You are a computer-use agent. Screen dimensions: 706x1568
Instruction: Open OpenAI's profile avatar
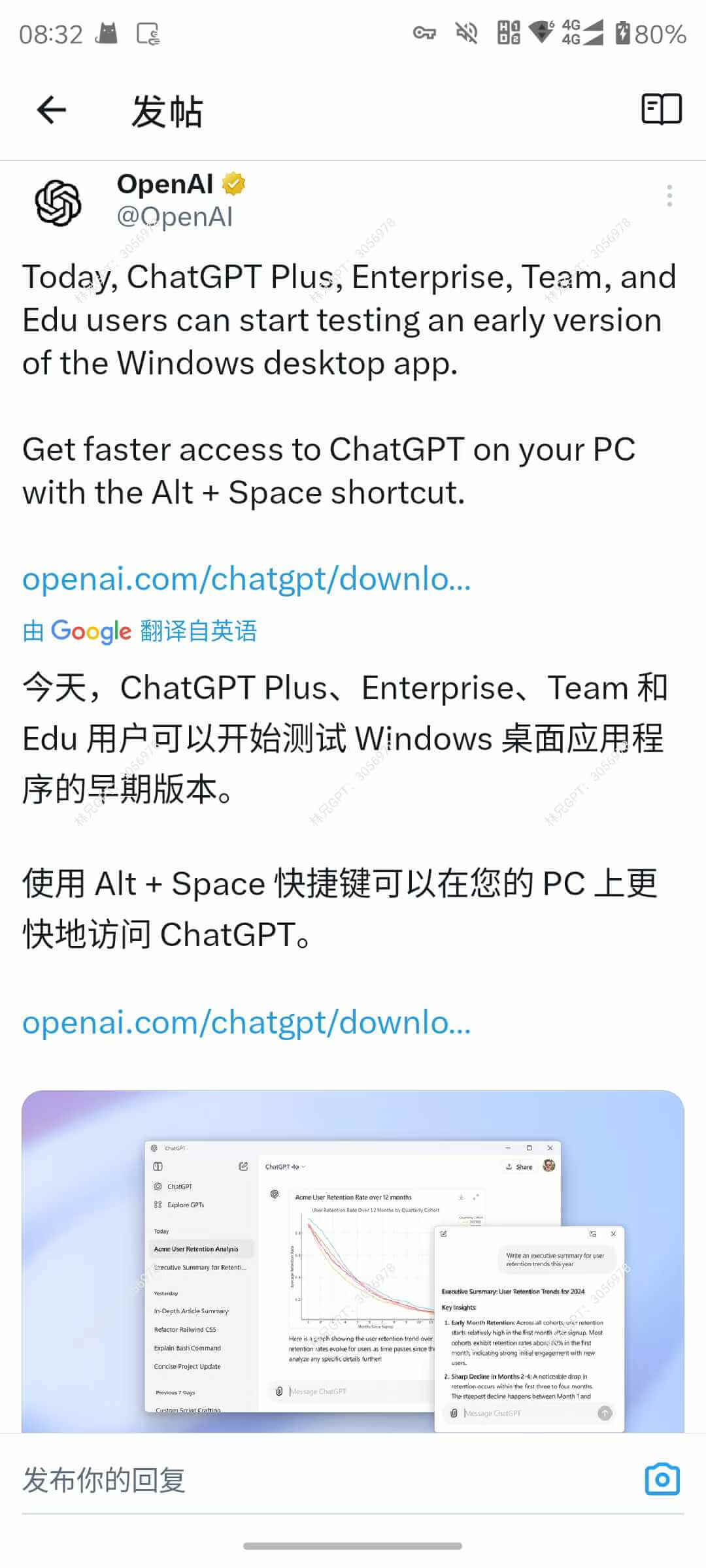pyautogui.click(x=58, y=203)
